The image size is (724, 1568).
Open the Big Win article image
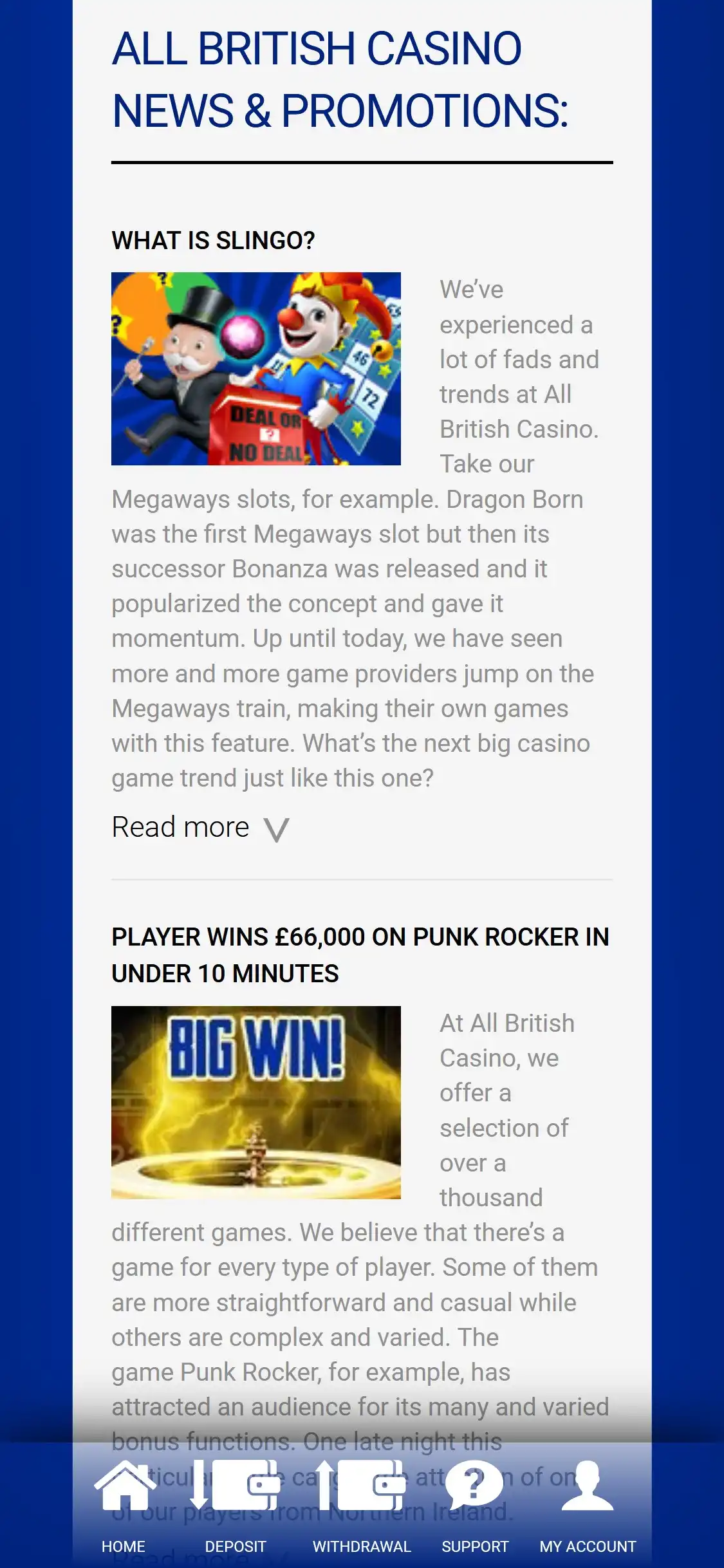(256, 1102)
